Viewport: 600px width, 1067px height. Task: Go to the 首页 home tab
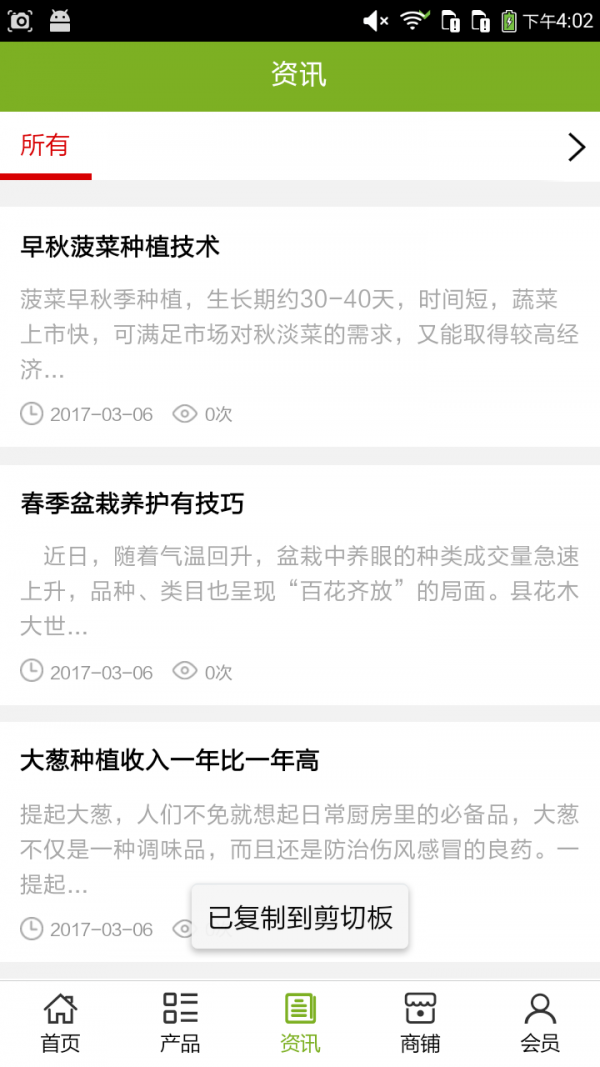click(x=60, y=1023)
